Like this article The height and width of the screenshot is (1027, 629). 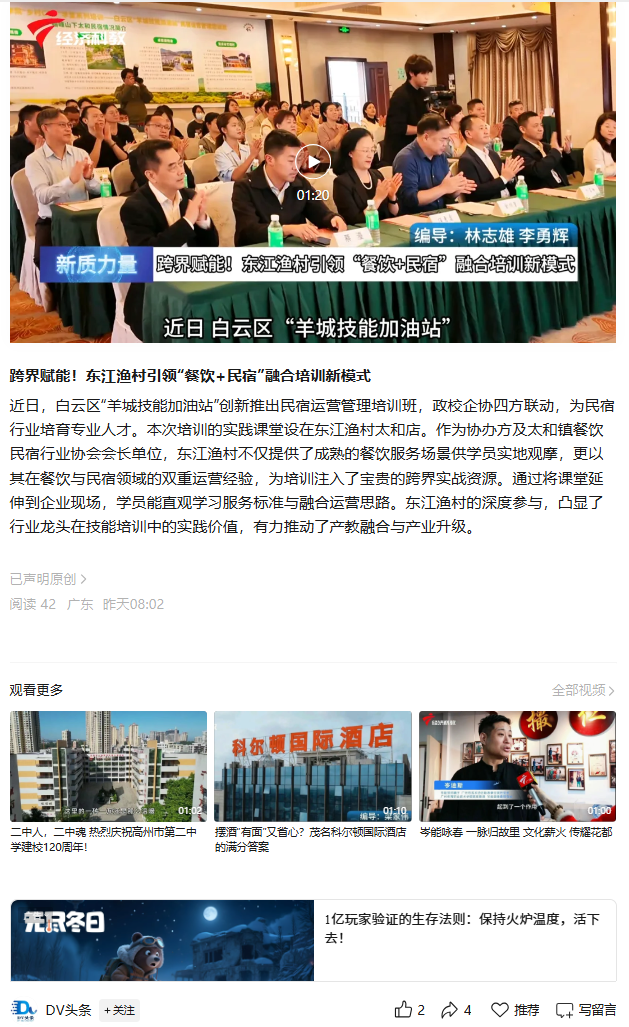pyautogui.click(x=409, y=1010)
